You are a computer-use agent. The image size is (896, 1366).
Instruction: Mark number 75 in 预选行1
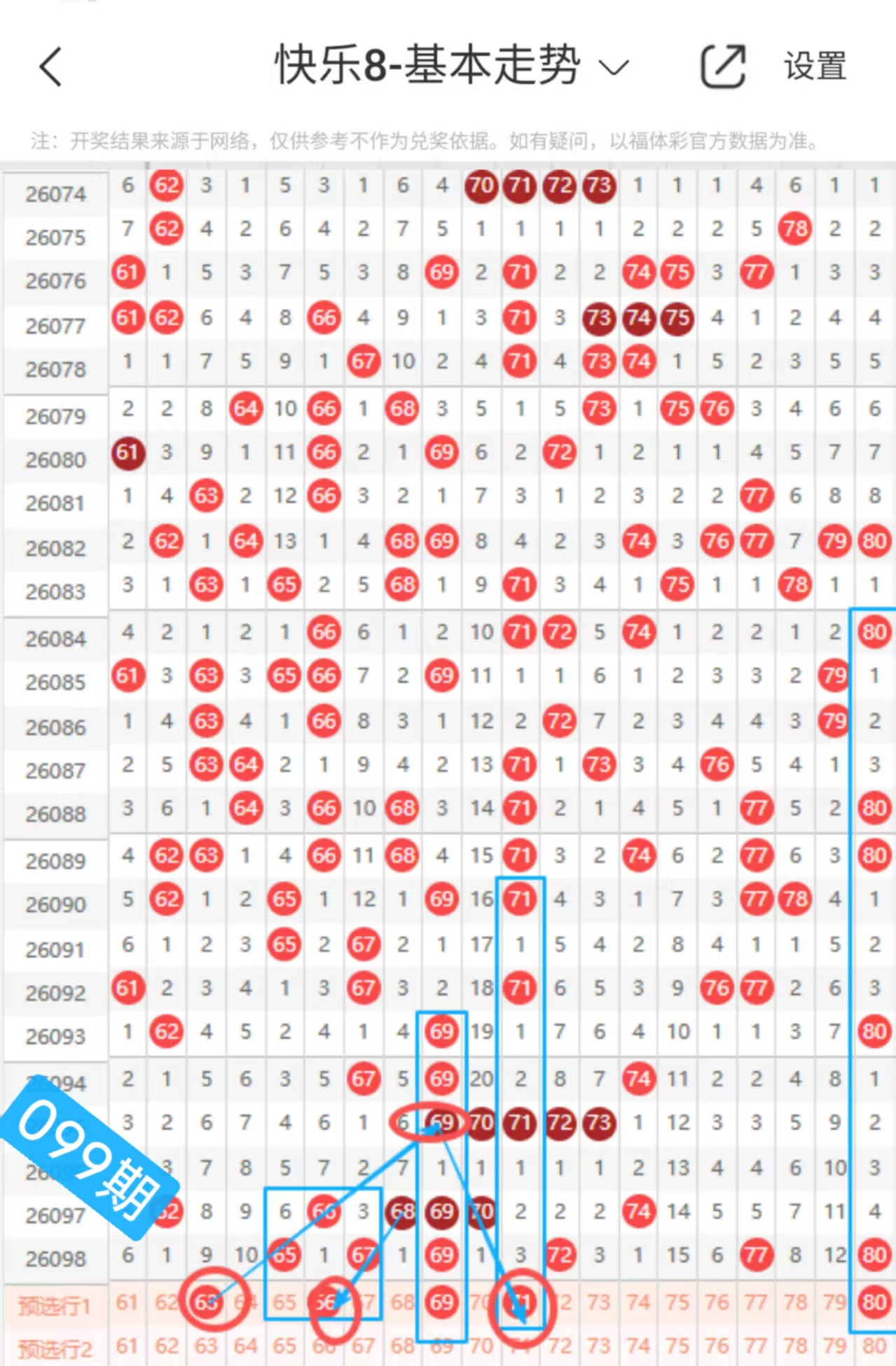point(677,1302)
